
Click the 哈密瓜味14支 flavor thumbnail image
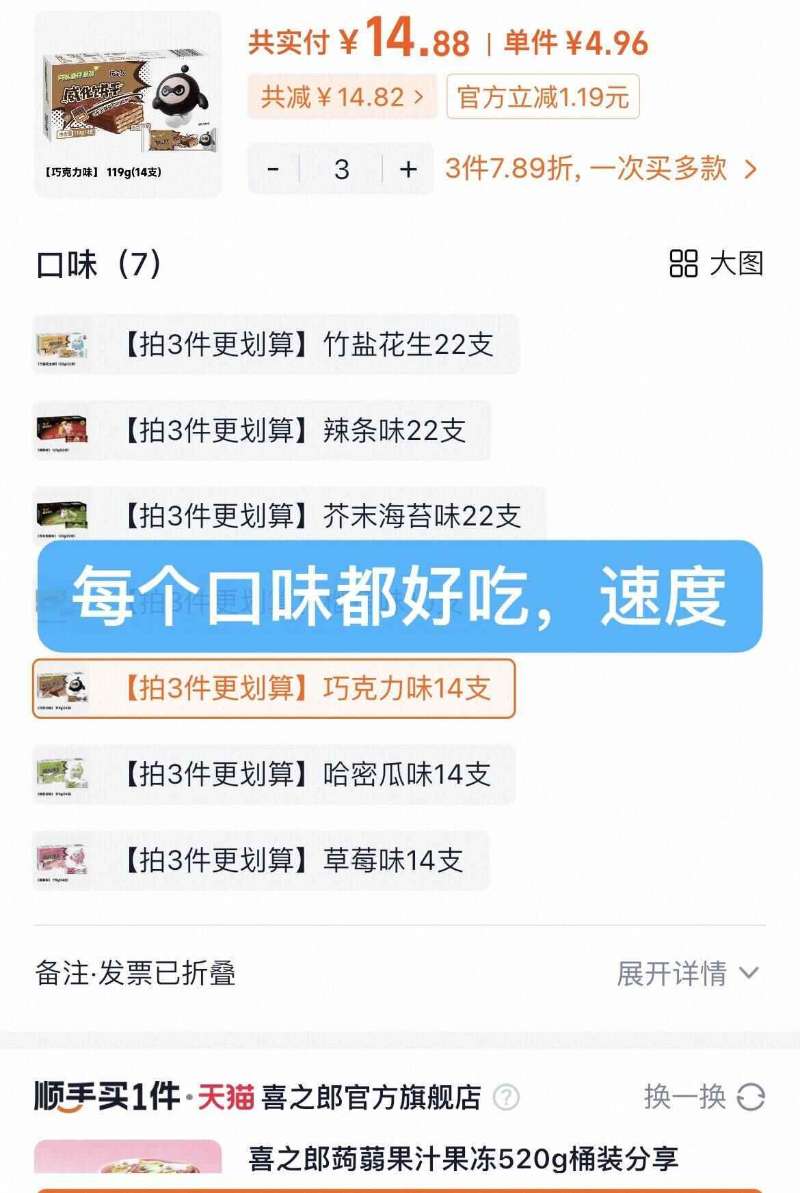click(60, 772)
